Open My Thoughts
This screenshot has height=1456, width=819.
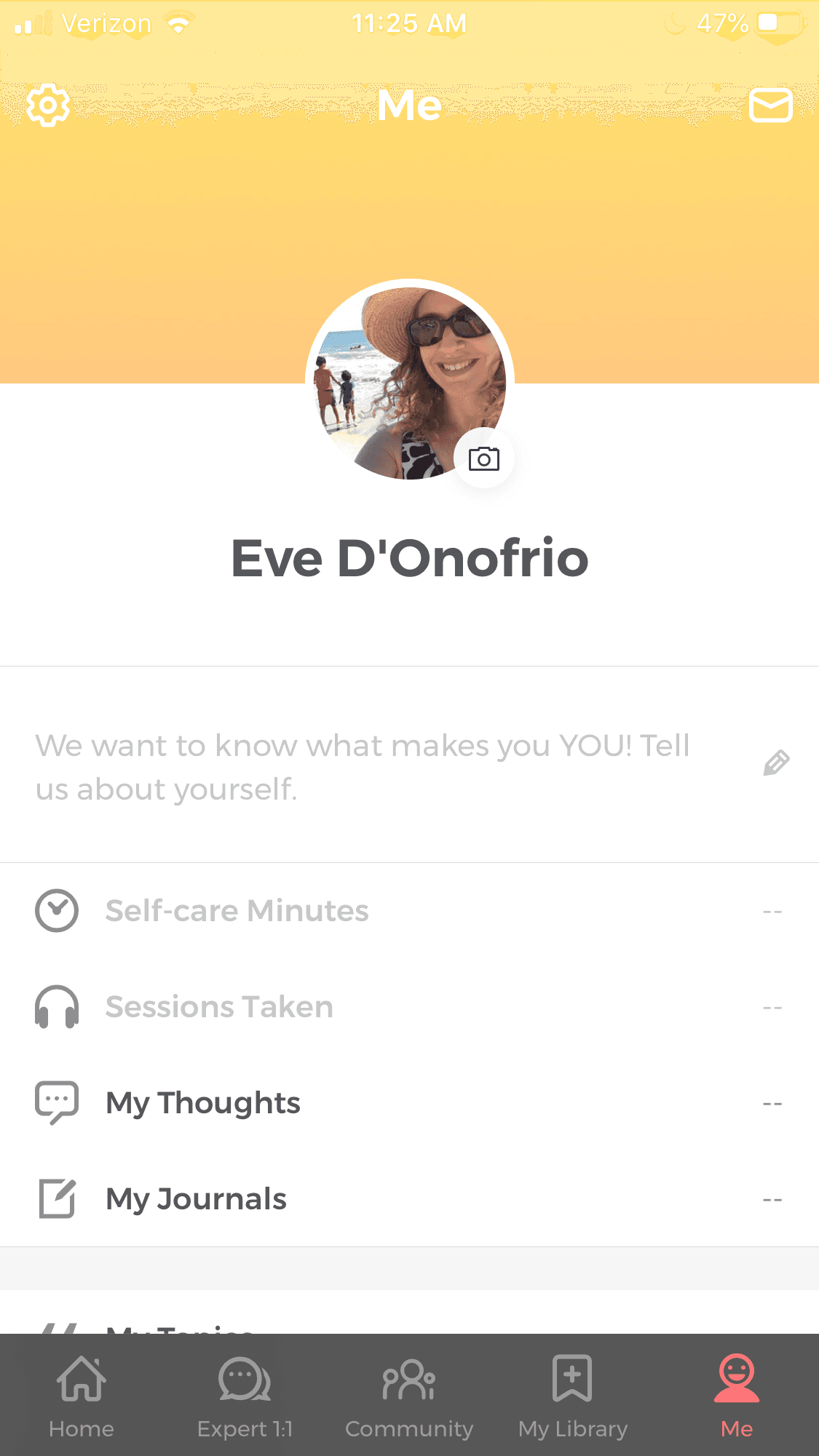coord(203,1103)
